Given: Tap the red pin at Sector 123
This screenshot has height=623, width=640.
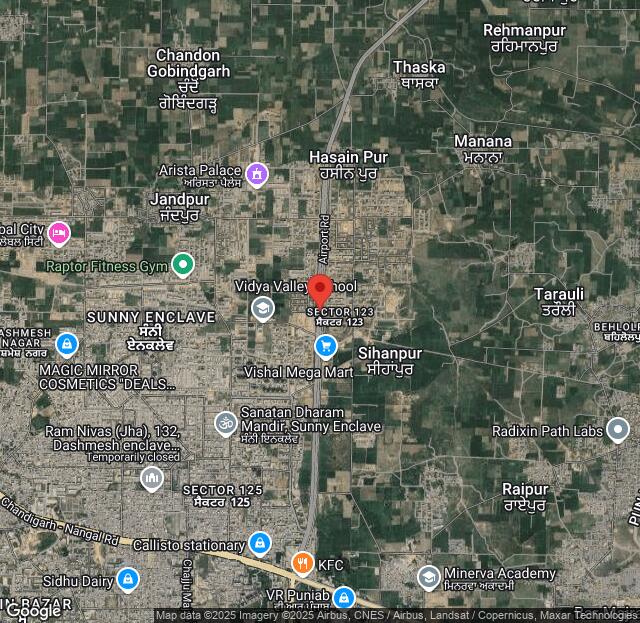Looking at the screenshot, I should [320, 290].
